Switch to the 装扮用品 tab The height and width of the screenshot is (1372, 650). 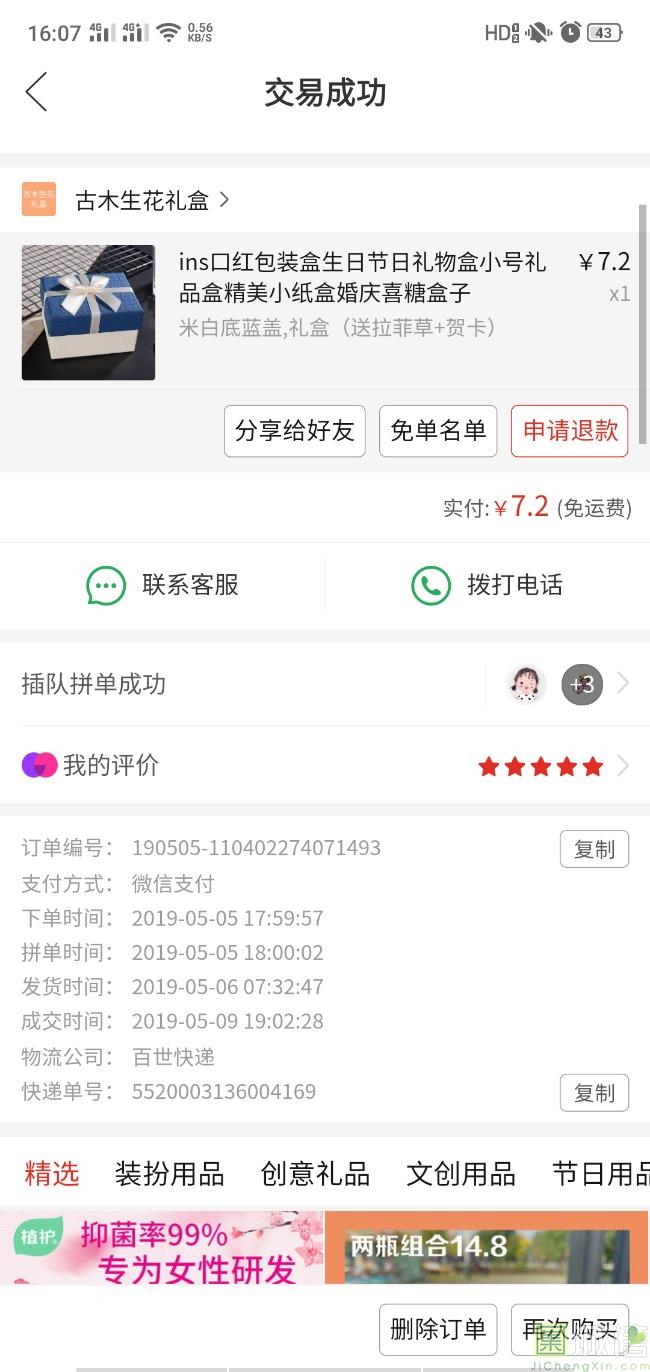click(170, 1173)
